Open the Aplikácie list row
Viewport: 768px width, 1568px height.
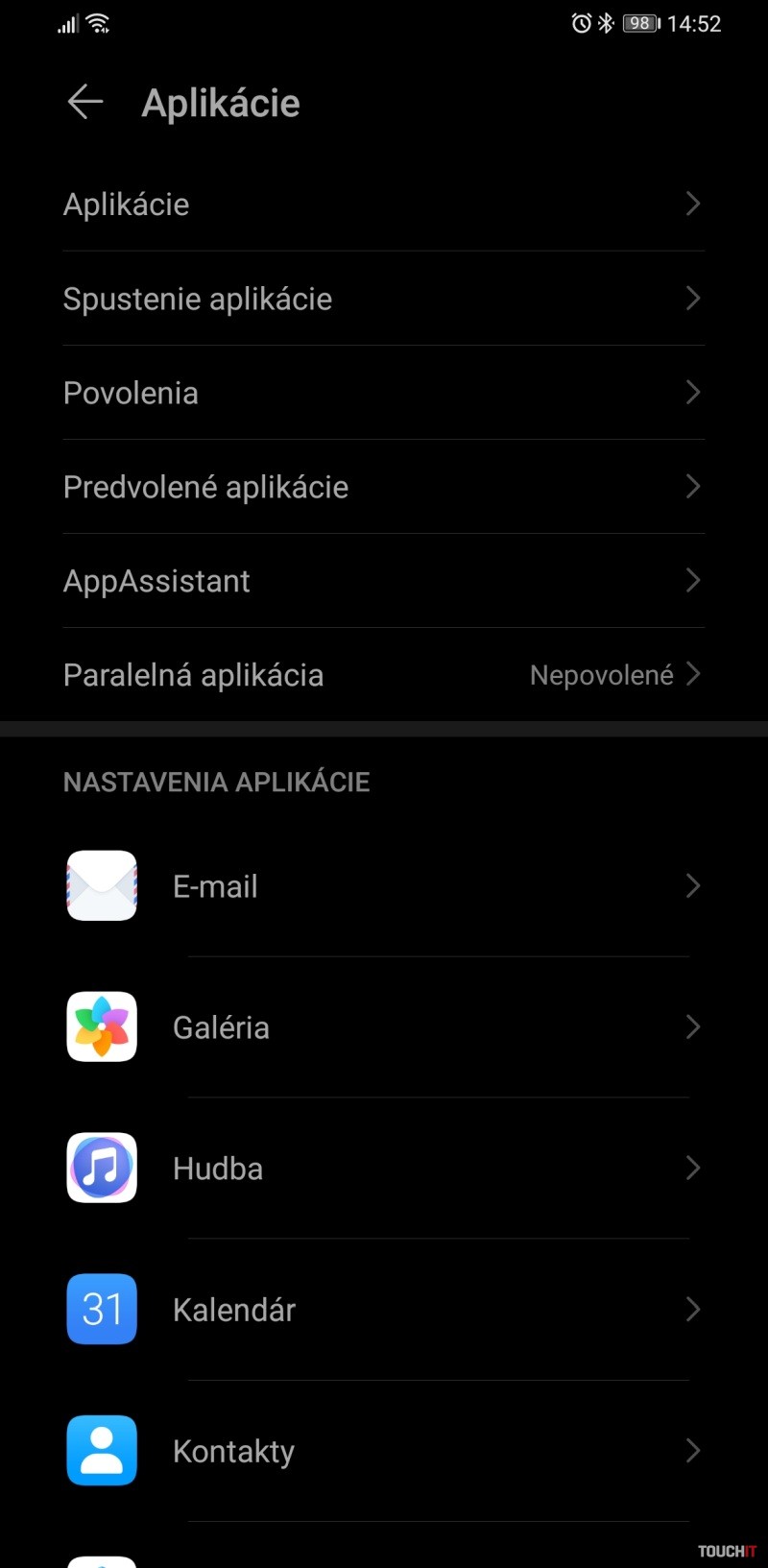[382, 205]
